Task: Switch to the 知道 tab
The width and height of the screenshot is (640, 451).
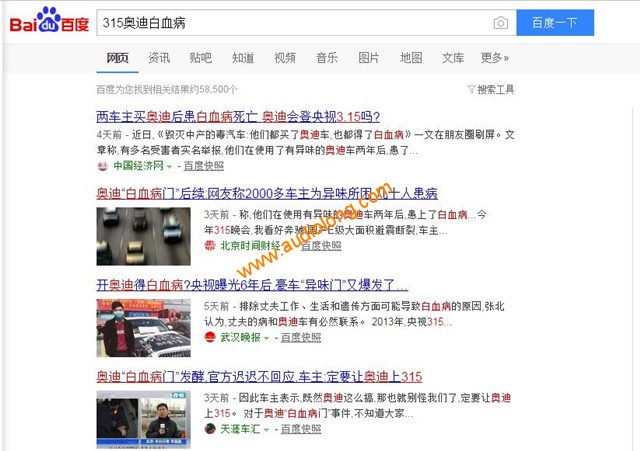Action: [x=243, y=57]
